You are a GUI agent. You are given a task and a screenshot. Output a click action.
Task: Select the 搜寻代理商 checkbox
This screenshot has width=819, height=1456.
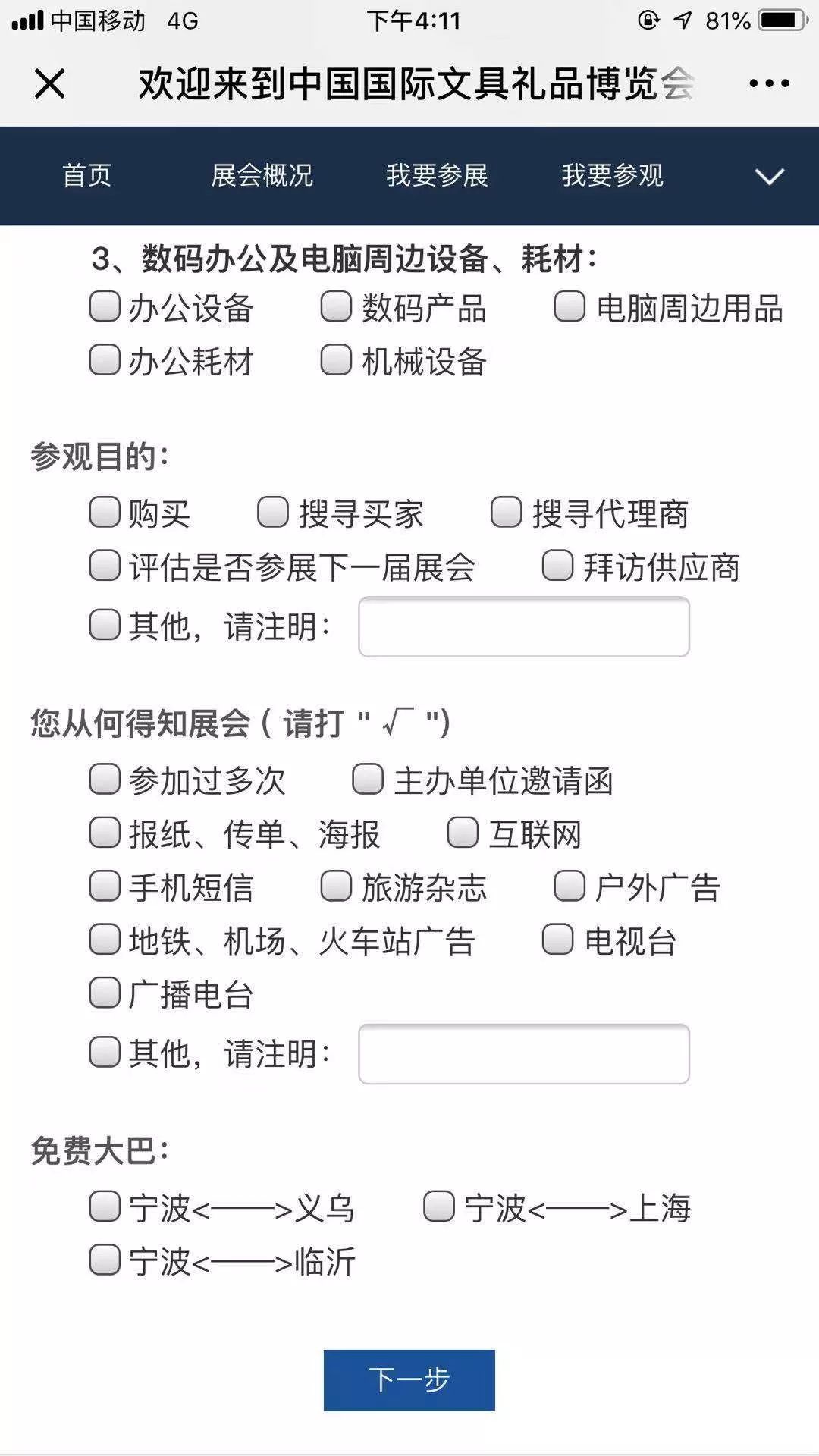click(x=506, y=513)
